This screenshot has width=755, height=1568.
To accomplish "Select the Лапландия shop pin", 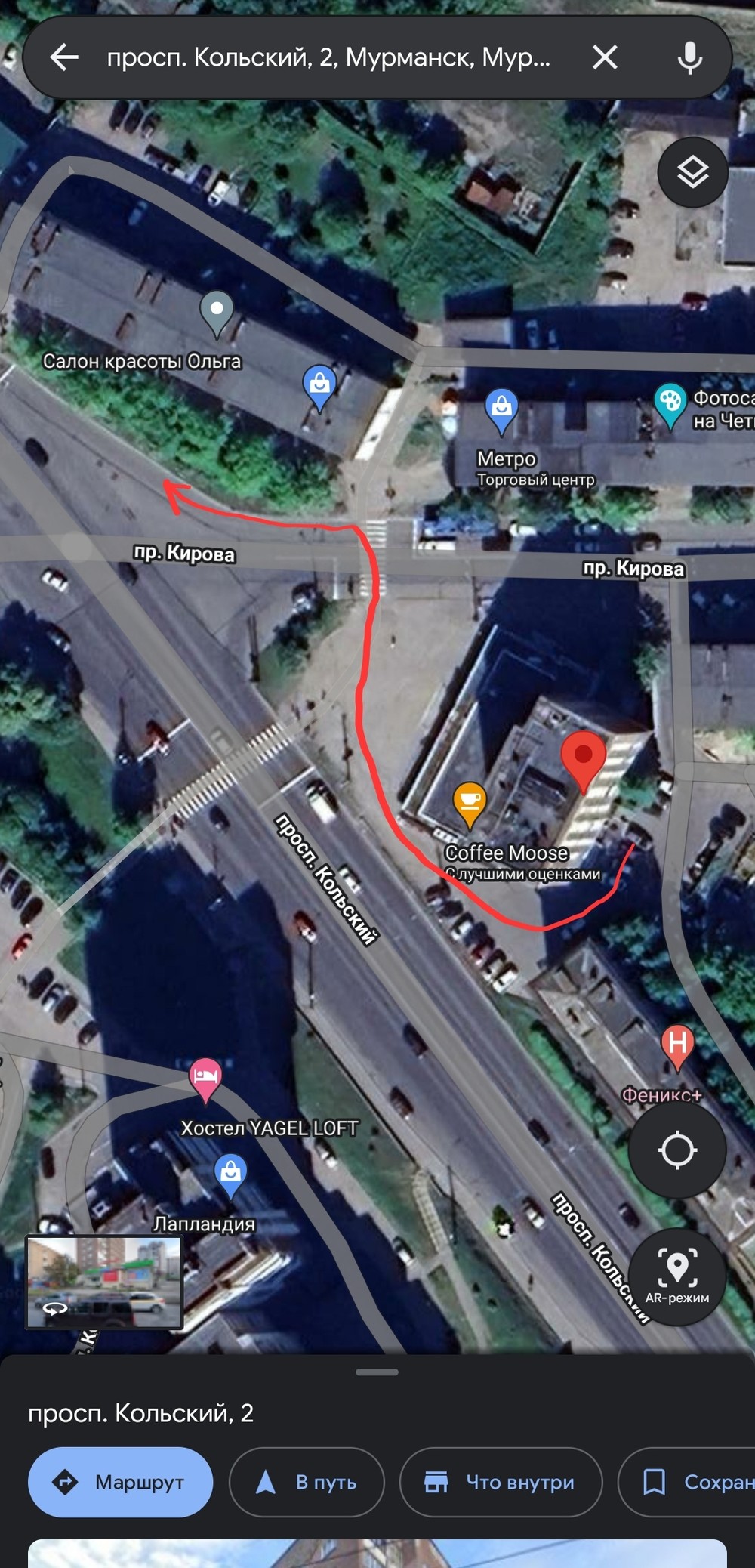I will point(231,1174).
